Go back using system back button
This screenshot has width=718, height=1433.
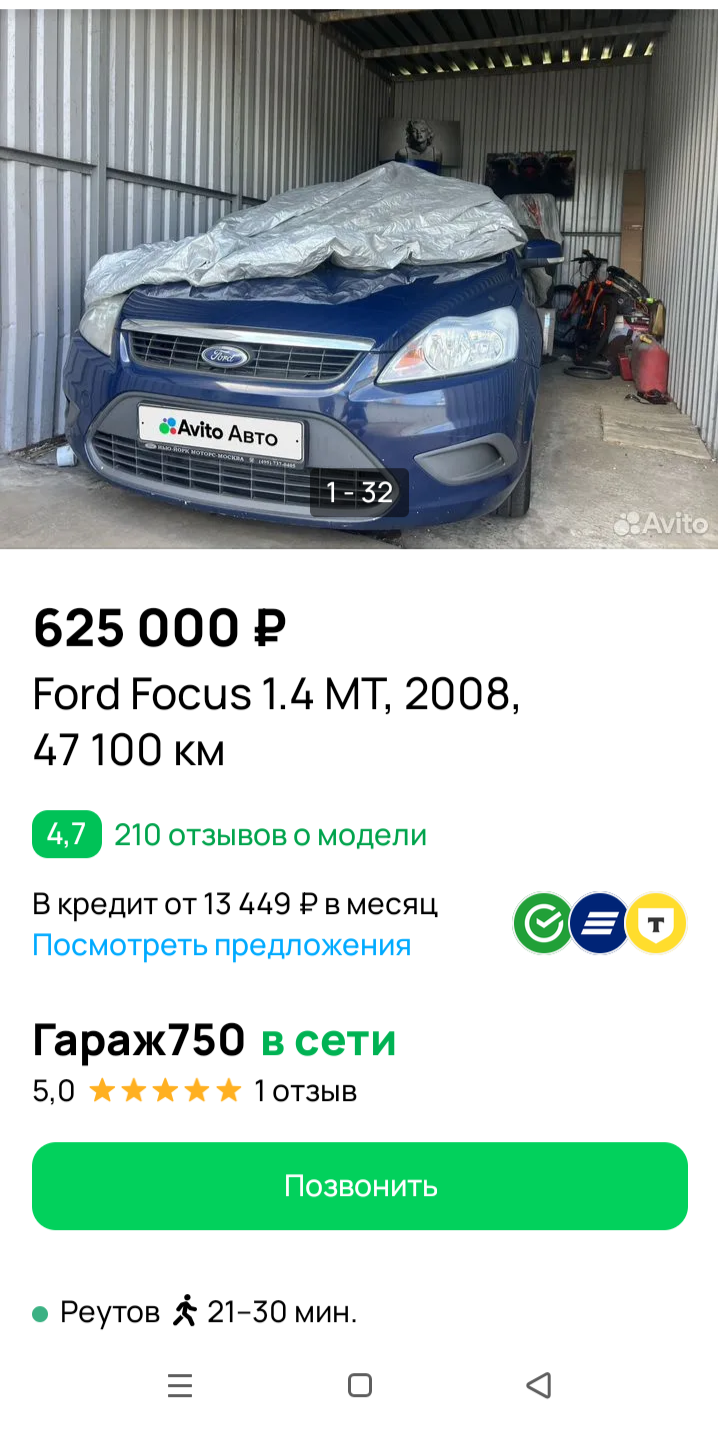(x=538, y=1385)
